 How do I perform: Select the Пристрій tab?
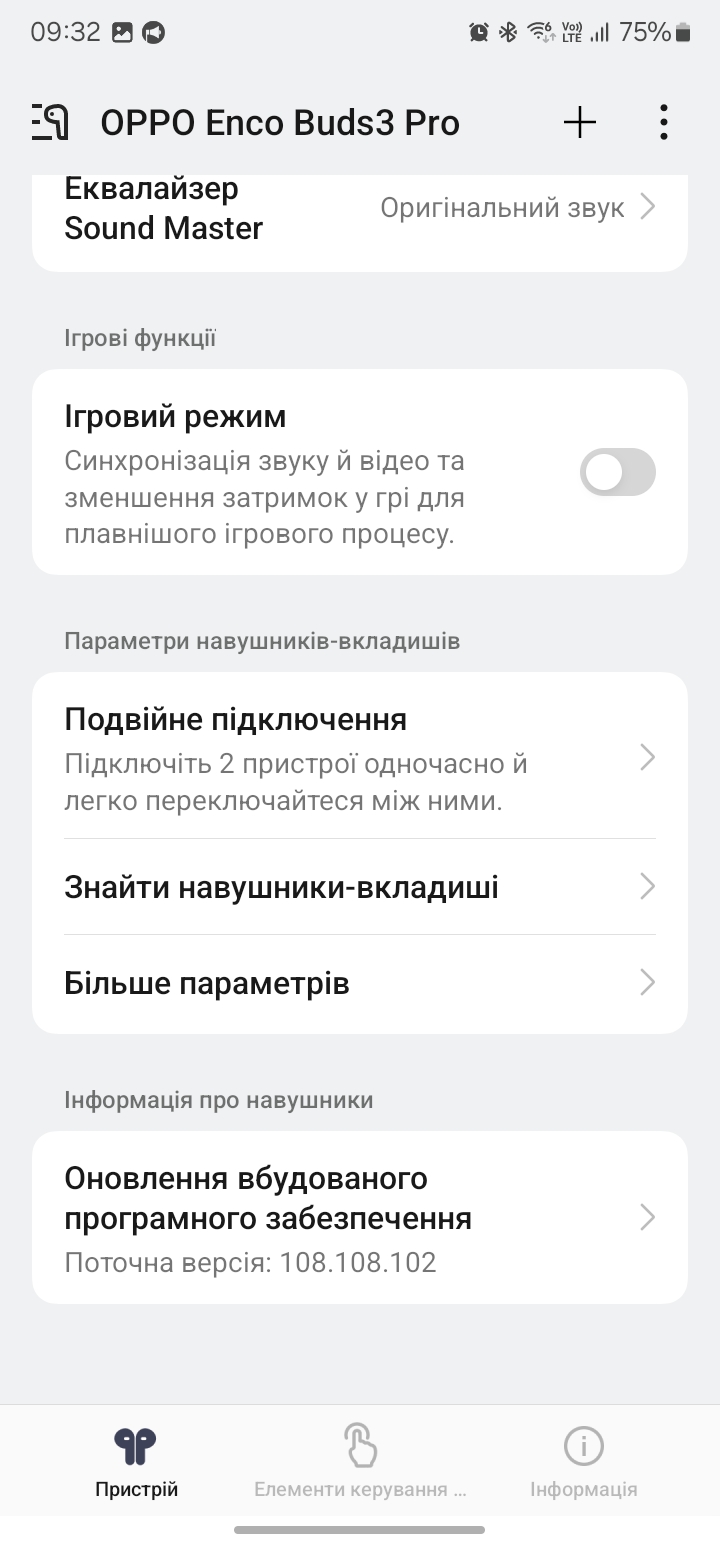coord(136,1462)
